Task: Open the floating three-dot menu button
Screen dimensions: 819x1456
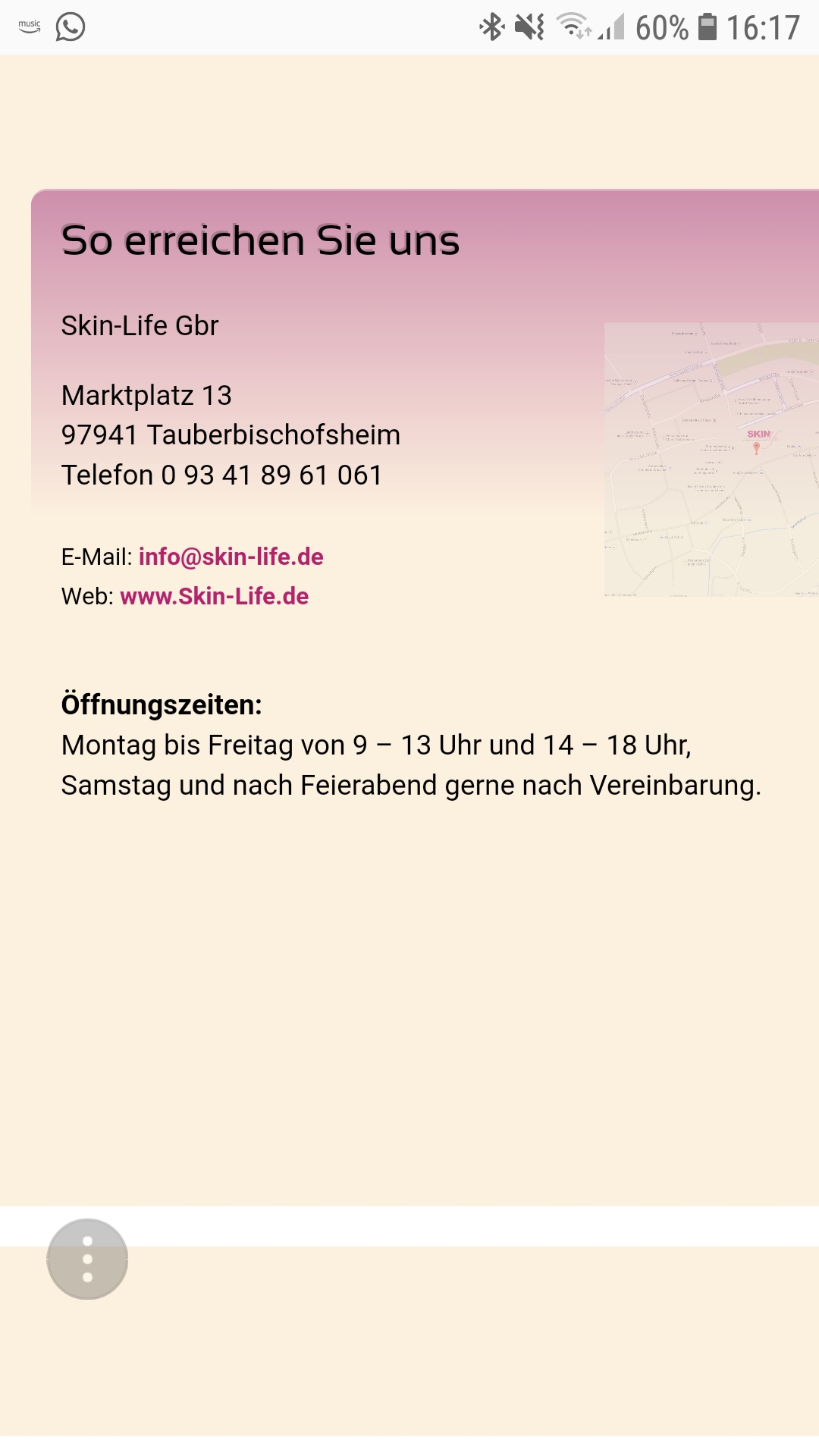Action: 87,1259
